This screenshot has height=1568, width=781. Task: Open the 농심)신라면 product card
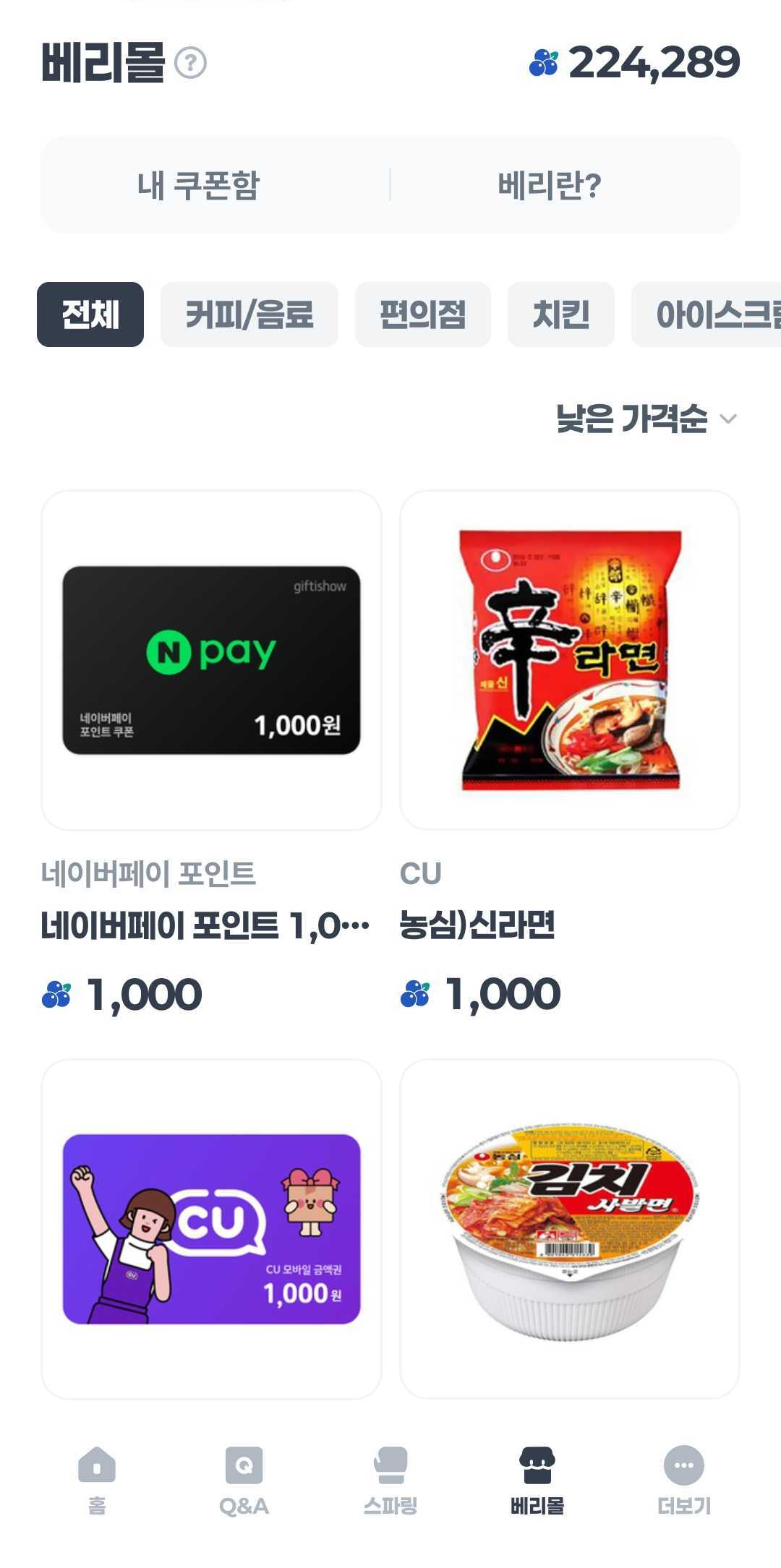[x=570, y=660]
